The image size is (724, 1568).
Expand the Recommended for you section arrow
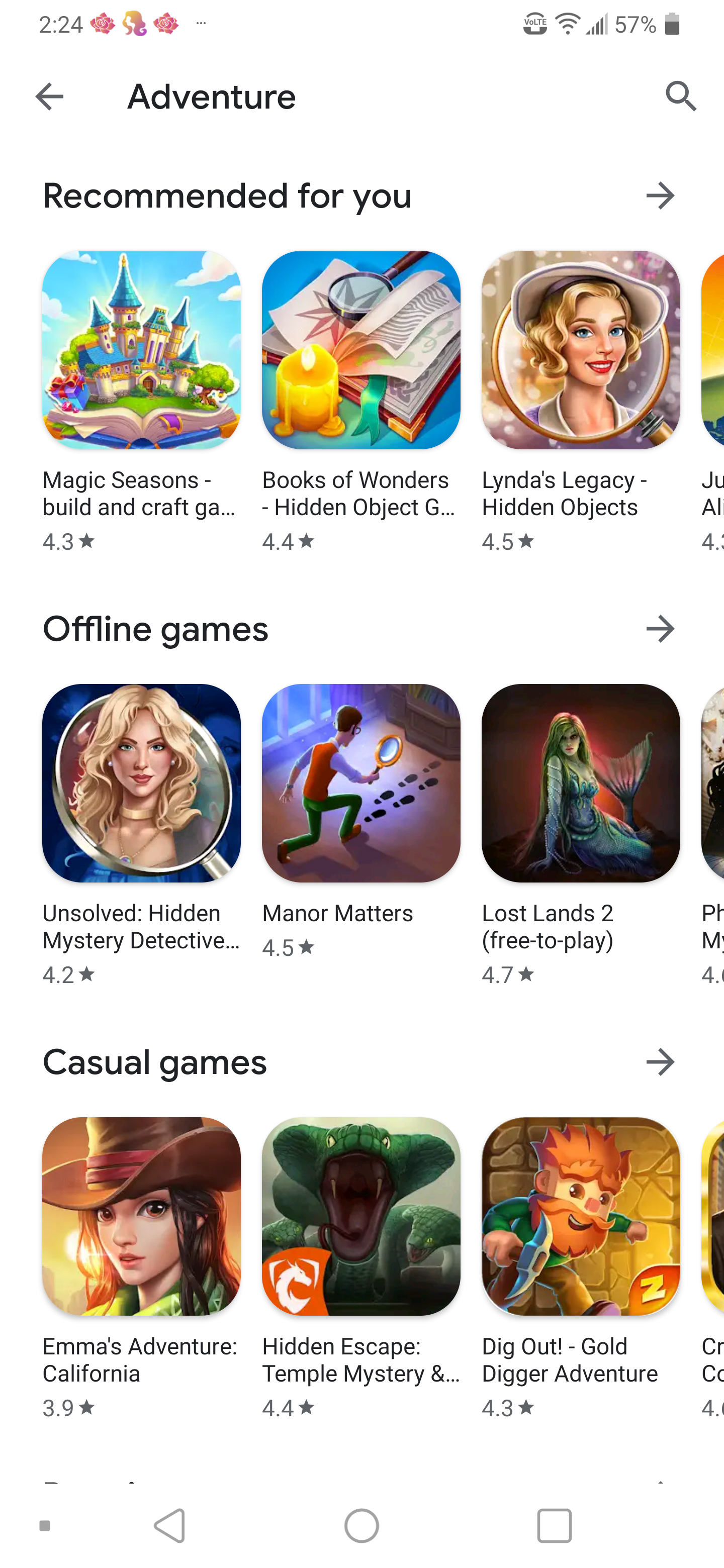pos(660,196)
